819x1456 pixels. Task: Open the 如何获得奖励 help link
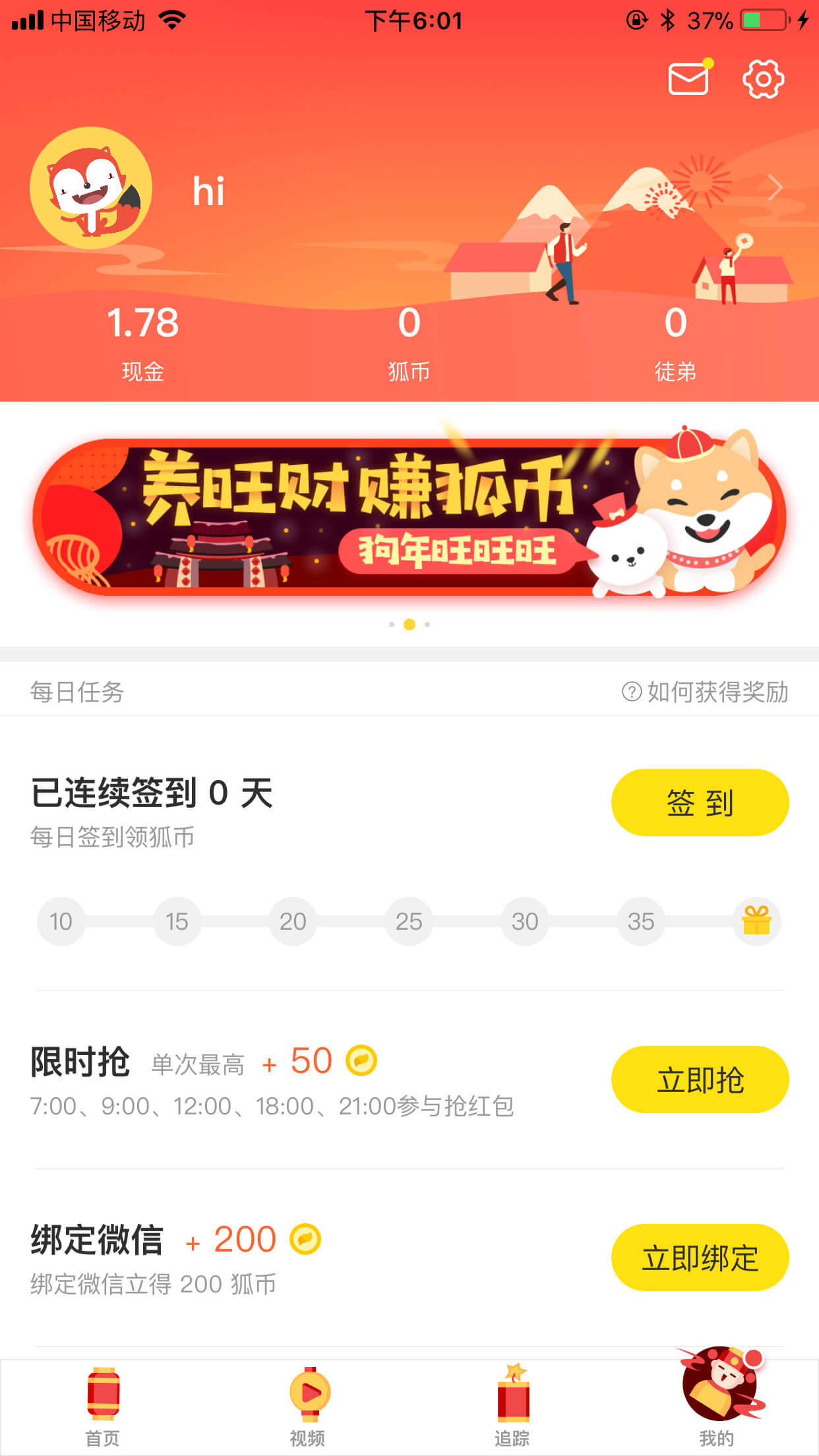pyautogui.click(x=705, y=692)
